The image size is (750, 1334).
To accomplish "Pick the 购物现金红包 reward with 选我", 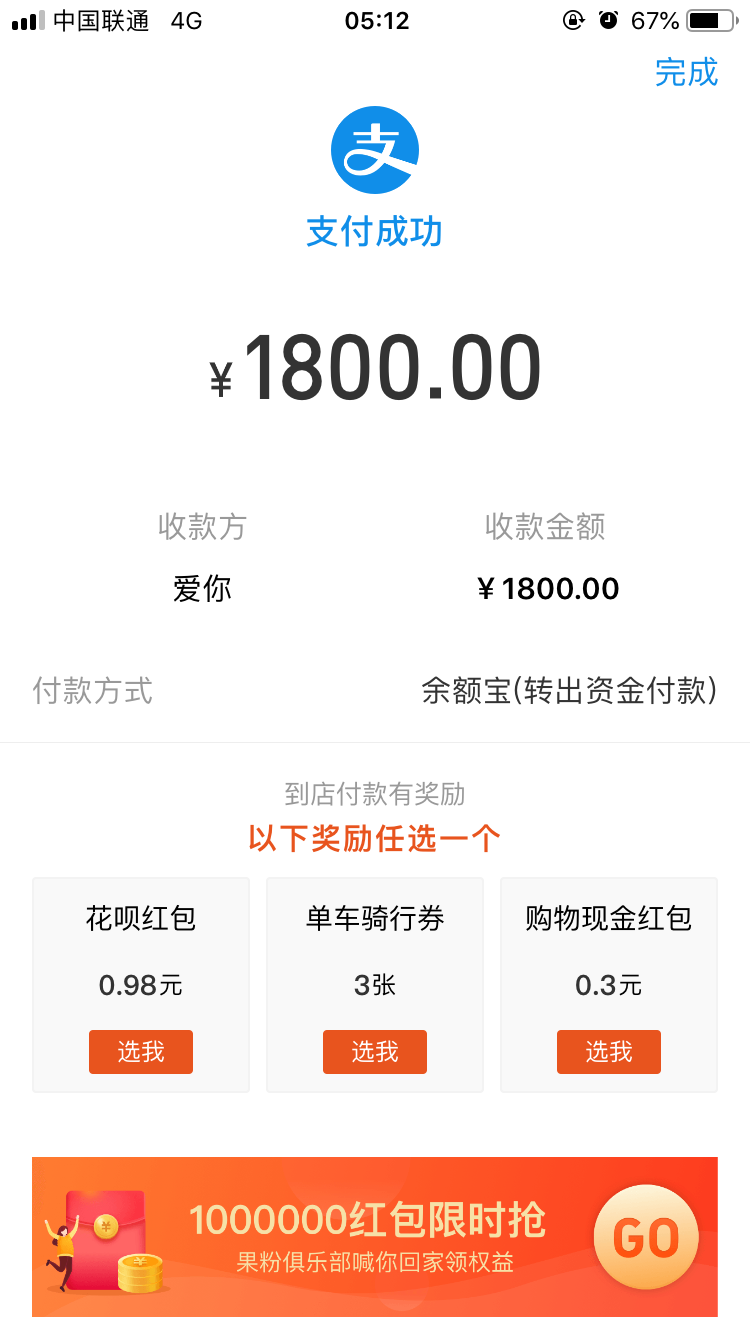I will [x=609, y=1052].
